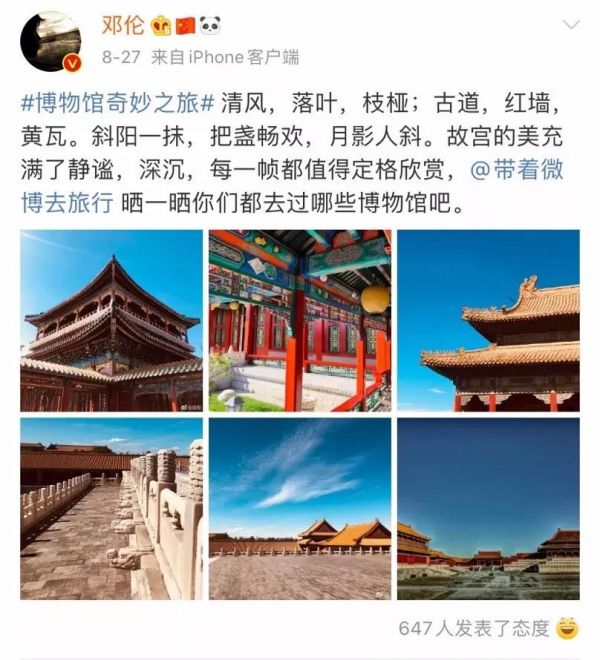Open the @带着微博去旅行 mention
600x660 pixels.
point(523,170)
